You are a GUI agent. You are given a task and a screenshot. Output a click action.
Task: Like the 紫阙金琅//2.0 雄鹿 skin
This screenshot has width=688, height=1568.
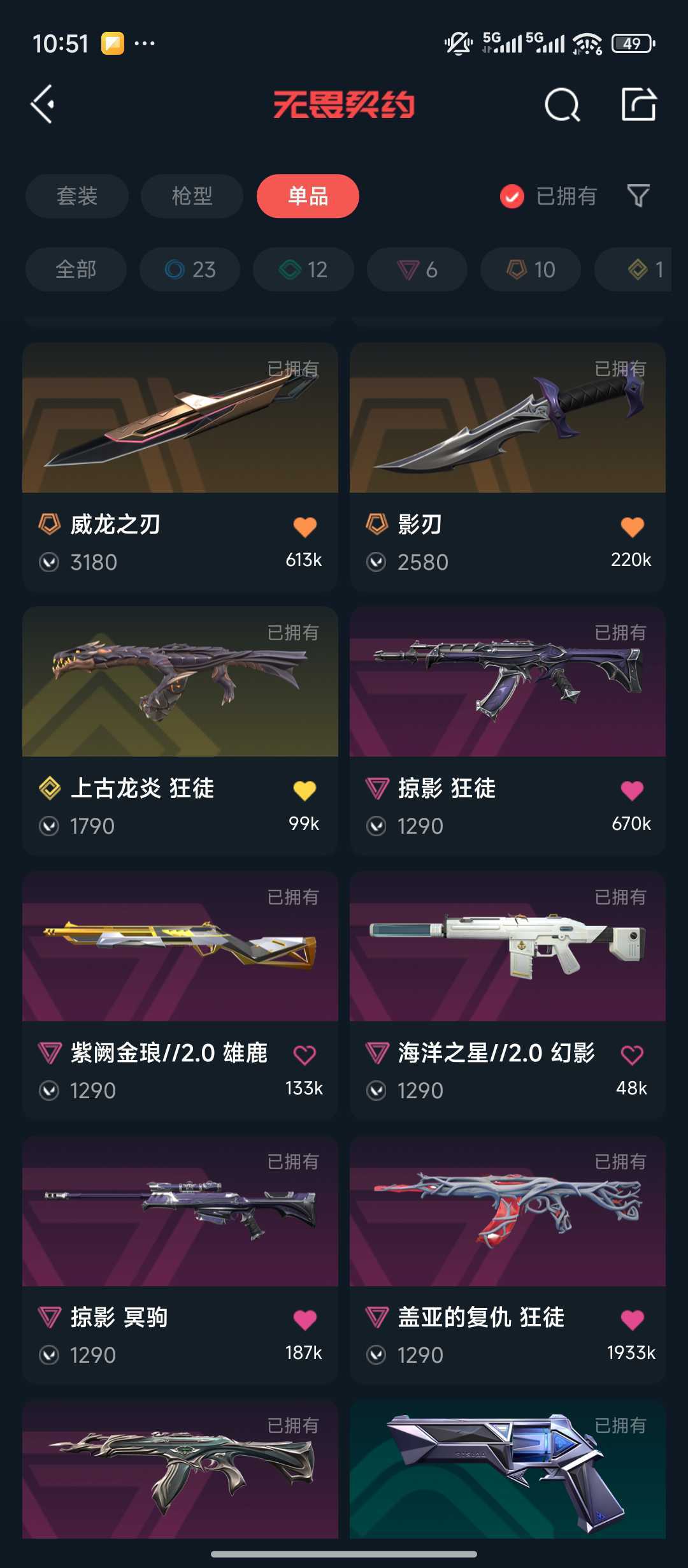point(305,1055)
